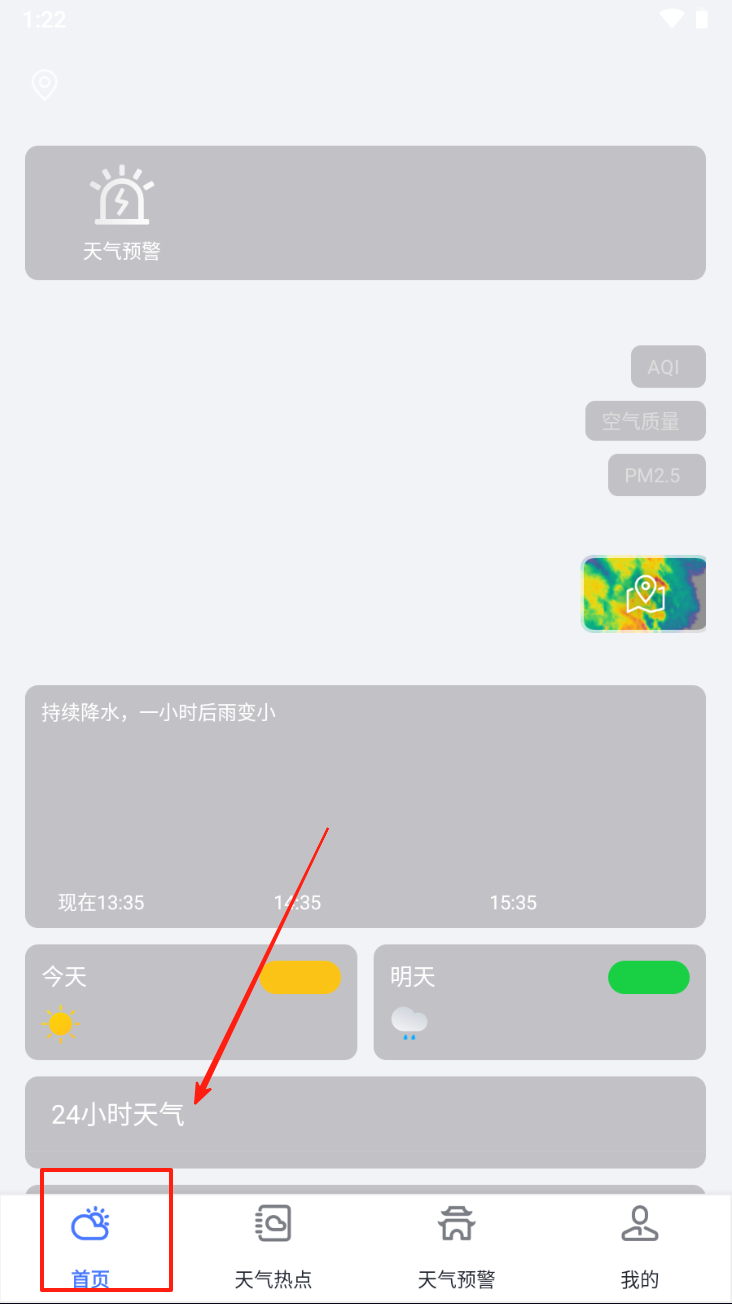Open the 今天 weather card
Image resolution: width=732 pixels, height=1304 pixels.
[x=190, y=1002]
